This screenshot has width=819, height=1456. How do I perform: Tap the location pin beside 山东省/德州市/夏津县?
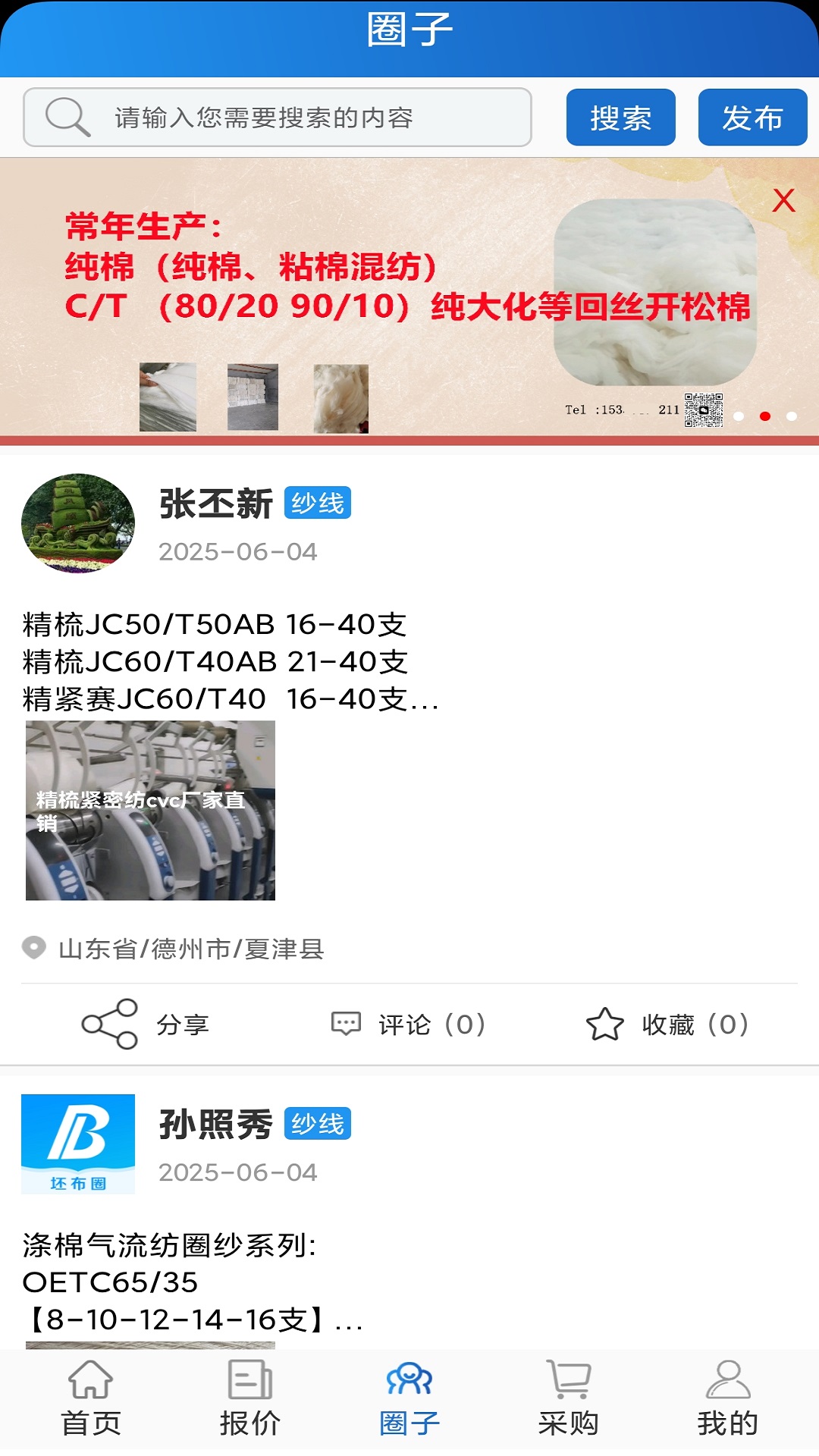33,946
